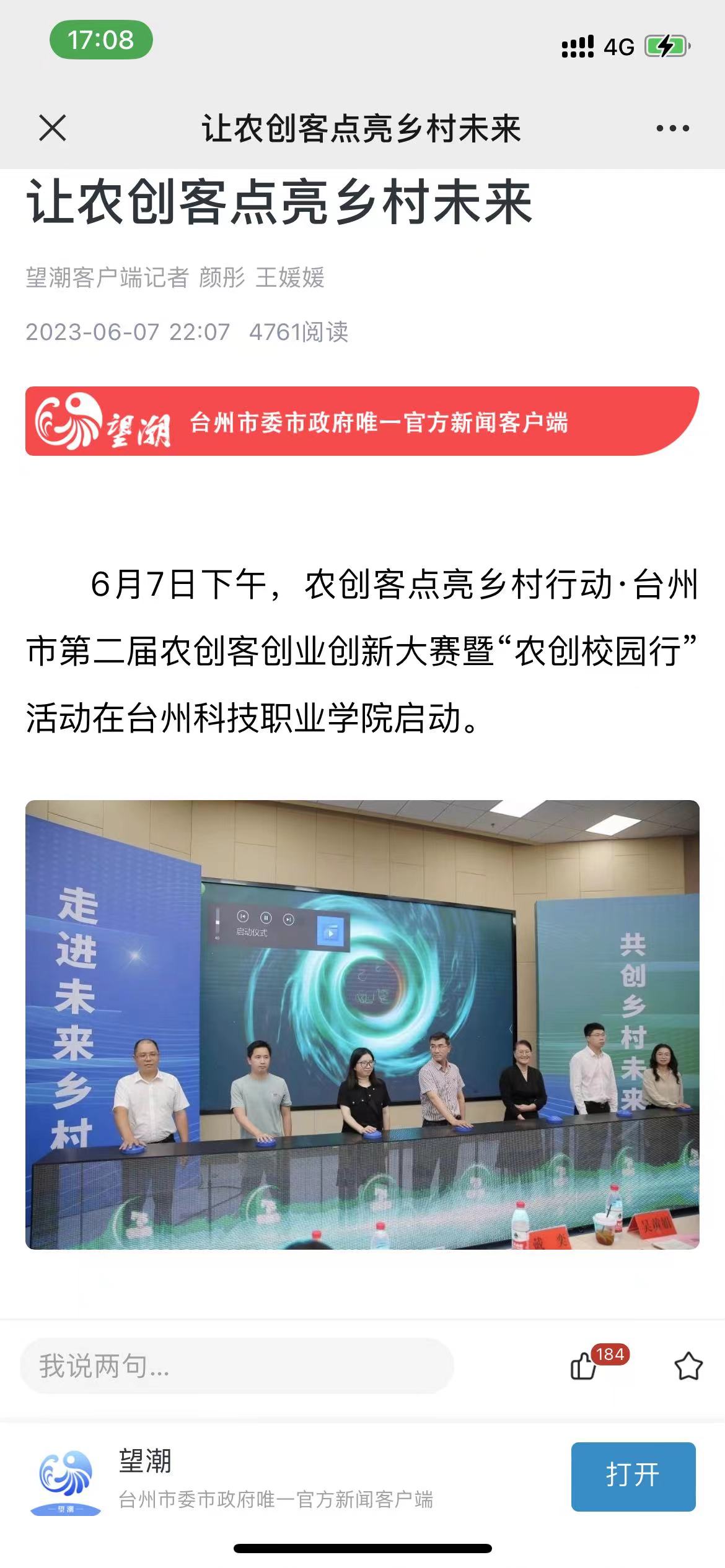View the launch ceremony photo

pyautogui.click(x=362, y=1024)
